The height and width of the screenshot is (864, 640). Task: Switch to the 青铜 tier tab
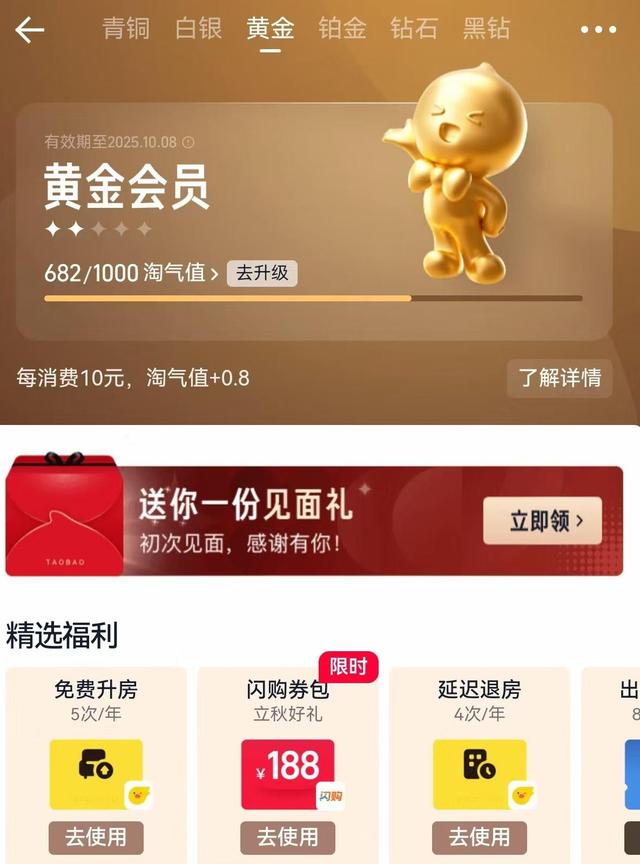126,28
